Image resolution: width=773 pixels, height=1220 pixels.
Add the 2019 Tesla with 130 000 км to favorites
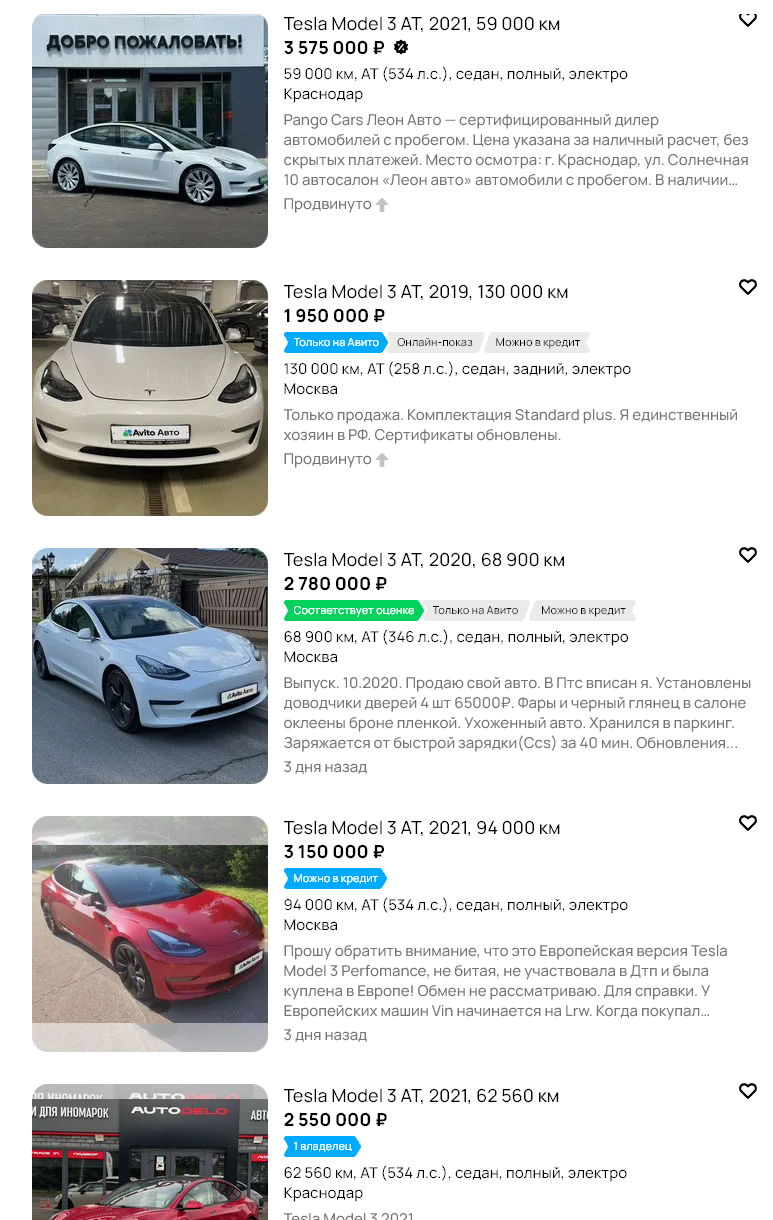[x=747, y=287]
